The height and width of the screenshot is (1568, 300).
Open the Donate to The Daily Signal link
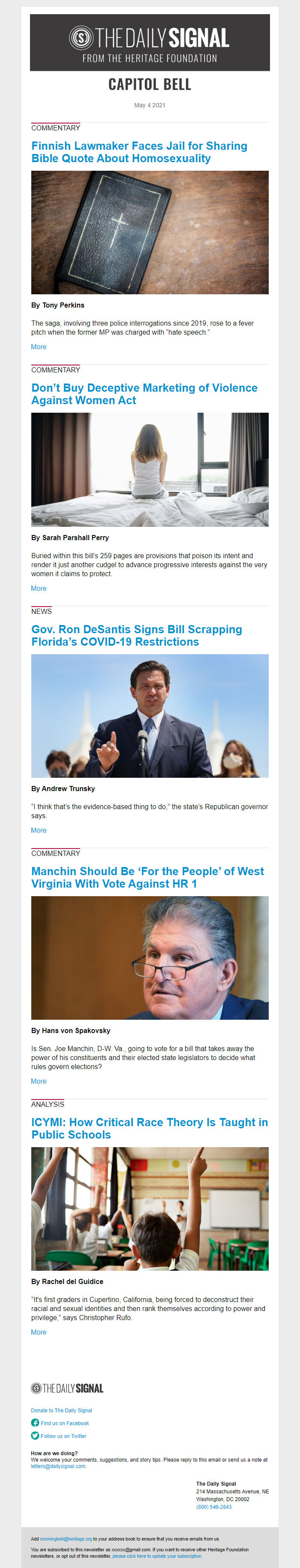(x=61, y=1411)
